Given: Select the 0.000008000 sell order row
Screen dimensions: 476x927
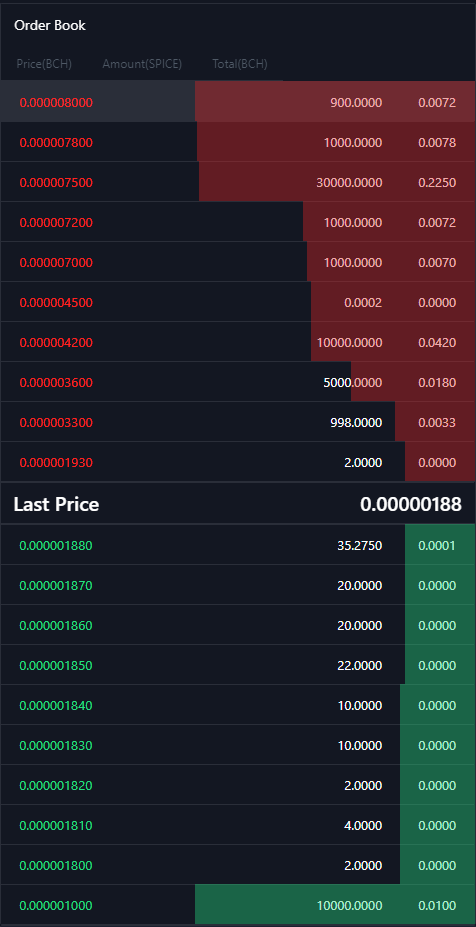Looking at the screenshot, I should coord(238,102).
